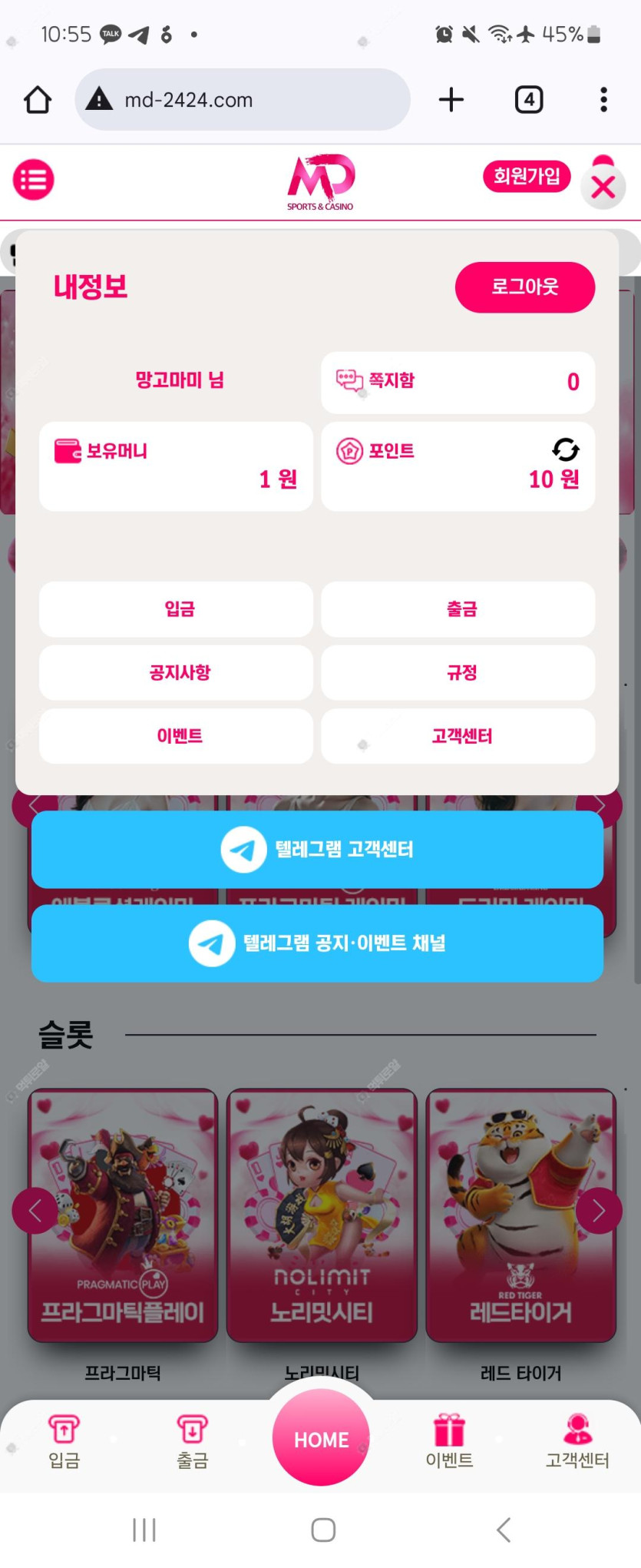641x1568 pixels.
Task: Open the 프라그마틱플레이 slot card
Action: (123, 1215)
